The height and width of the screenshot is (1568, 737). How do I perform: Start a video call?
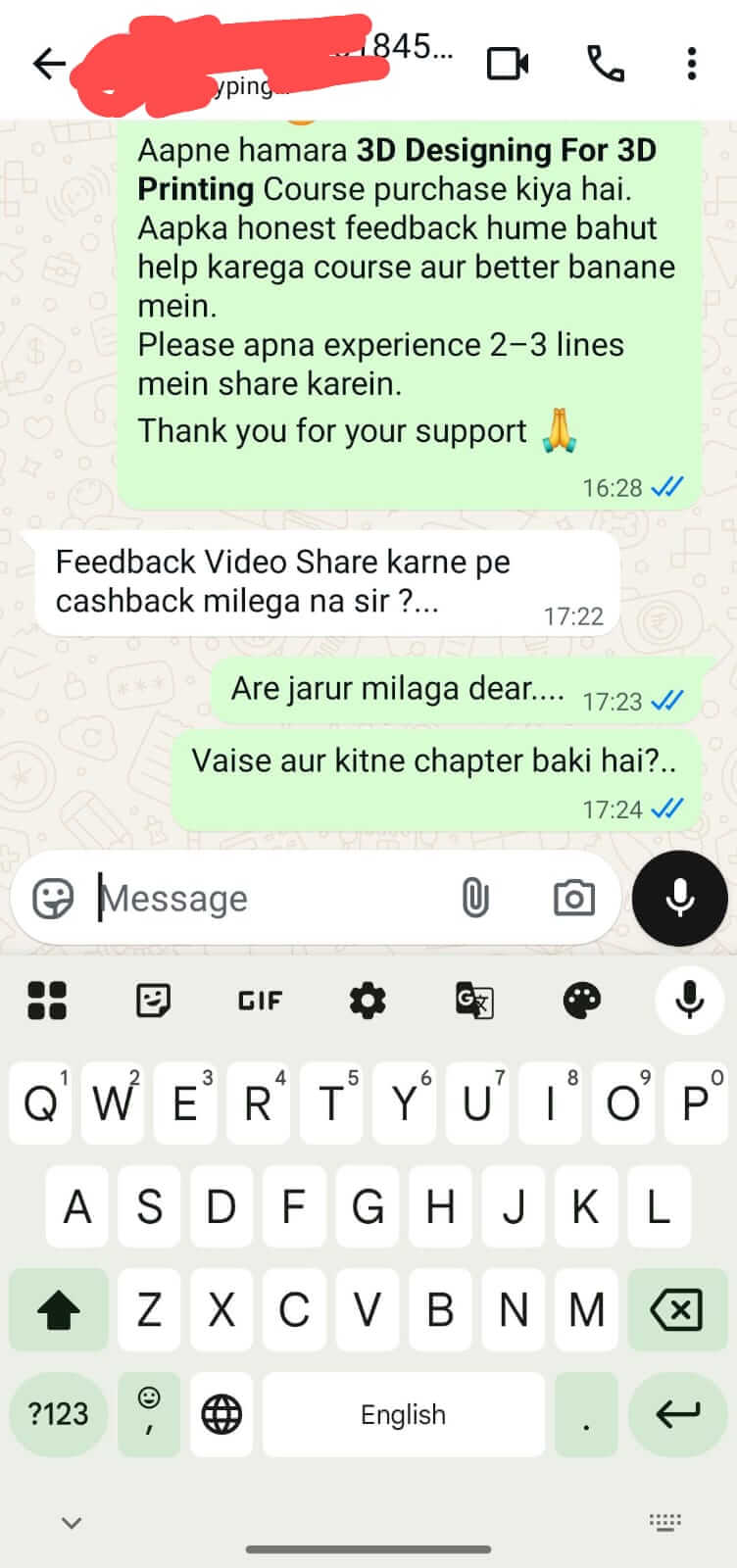[x=508, y=64]
